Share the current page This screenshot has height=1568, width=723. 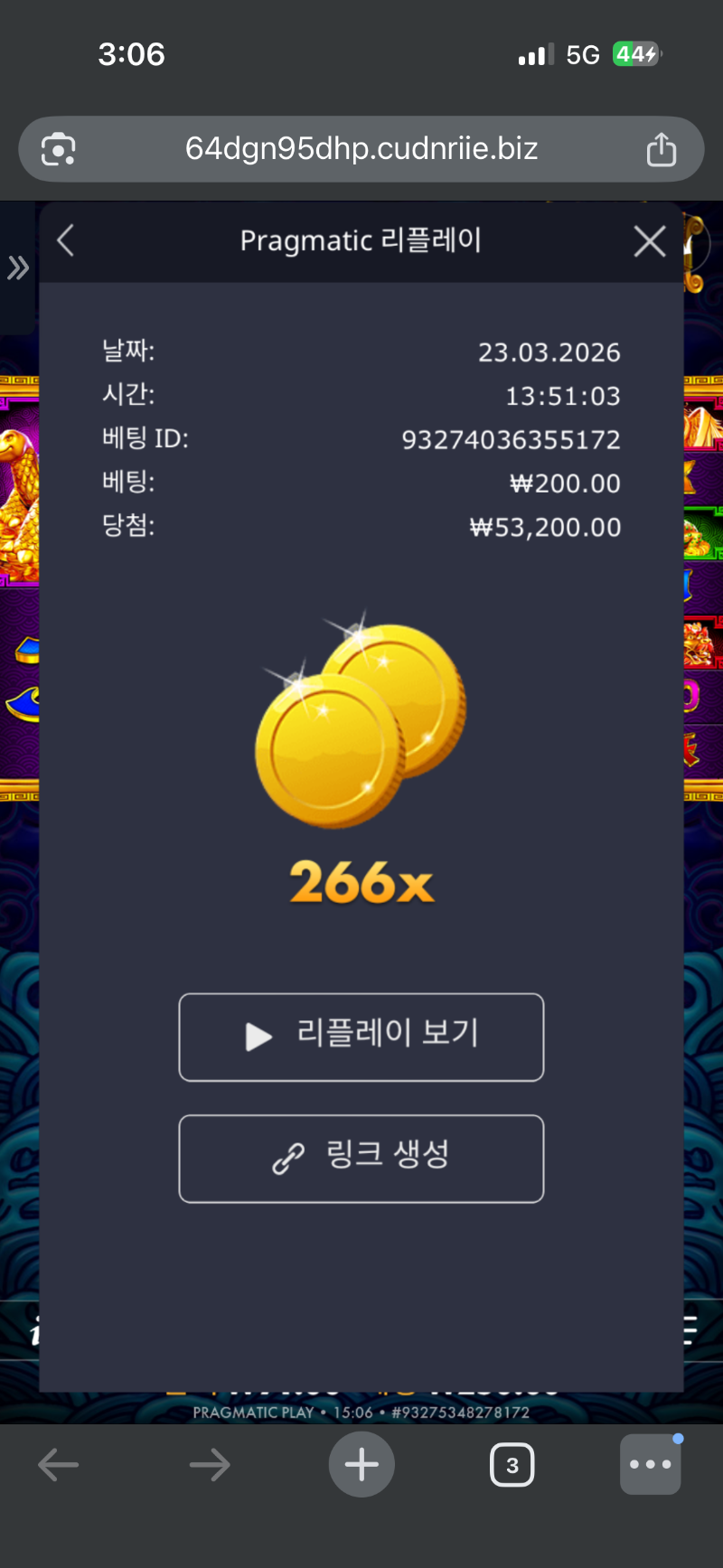(661, 149)
